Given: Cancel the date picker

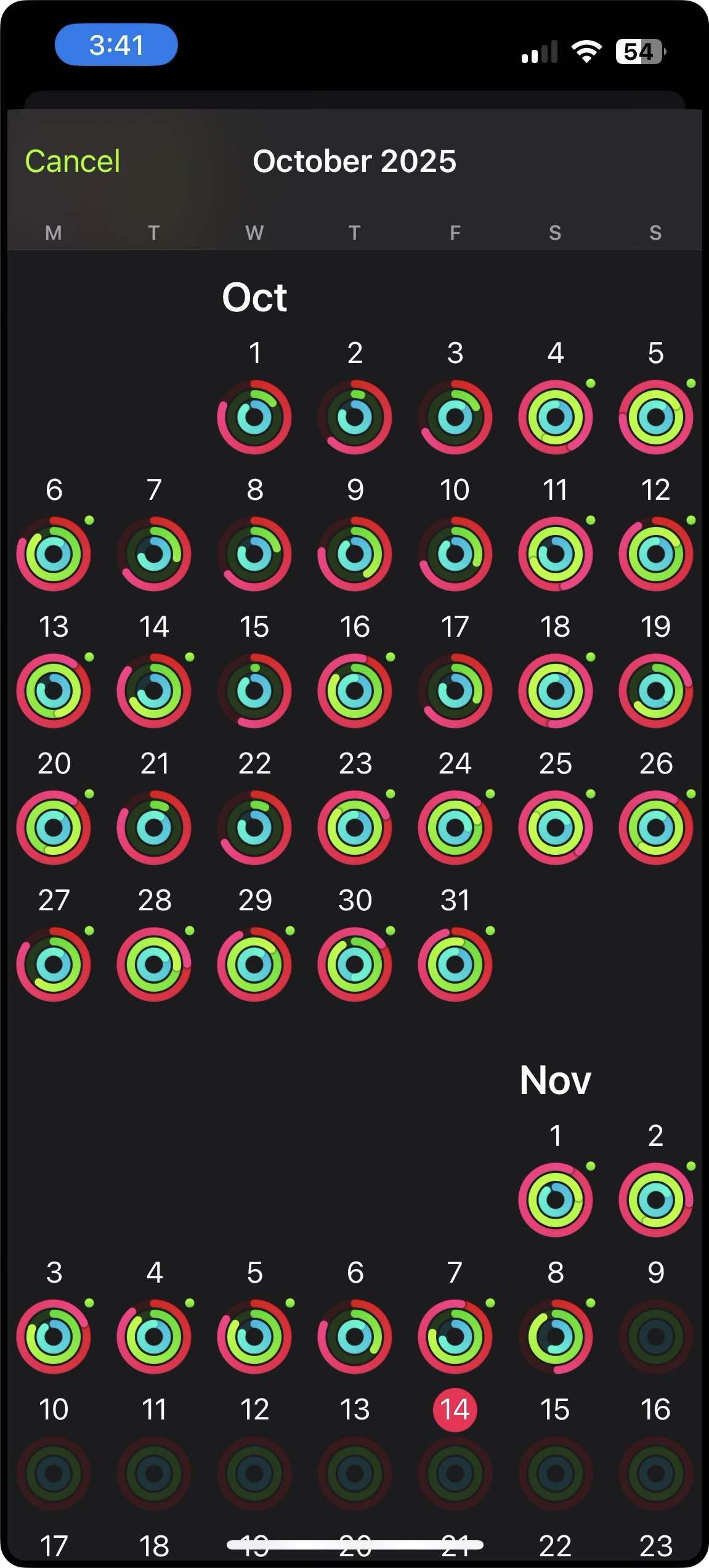Looking at the screenshot, I should (72, 161).
